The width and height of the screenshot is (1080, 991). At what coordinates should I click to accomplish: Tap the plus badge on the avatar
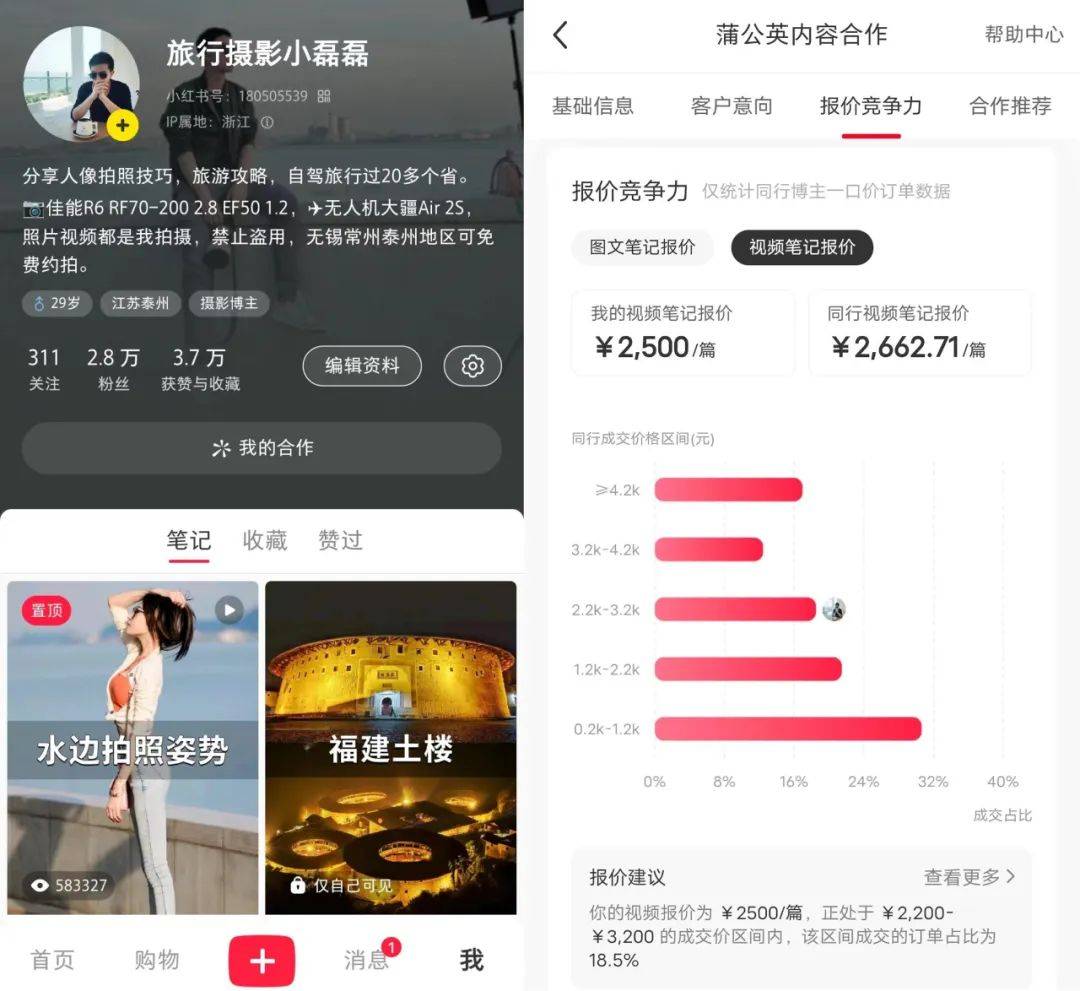click(122, 126)
